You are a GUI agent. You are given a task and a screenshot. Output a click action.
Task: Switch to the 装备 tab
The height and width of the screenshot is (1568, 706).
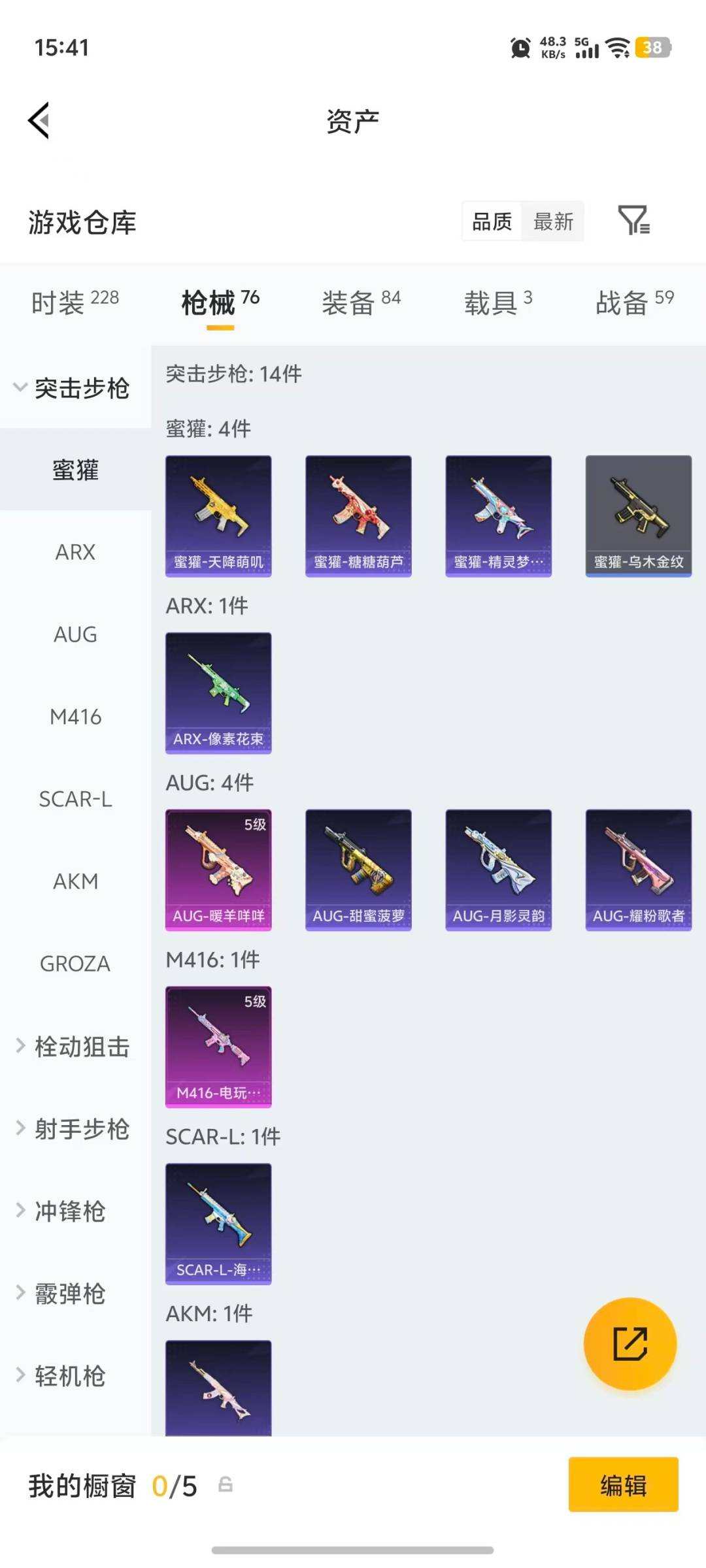(x=361, y=302)
